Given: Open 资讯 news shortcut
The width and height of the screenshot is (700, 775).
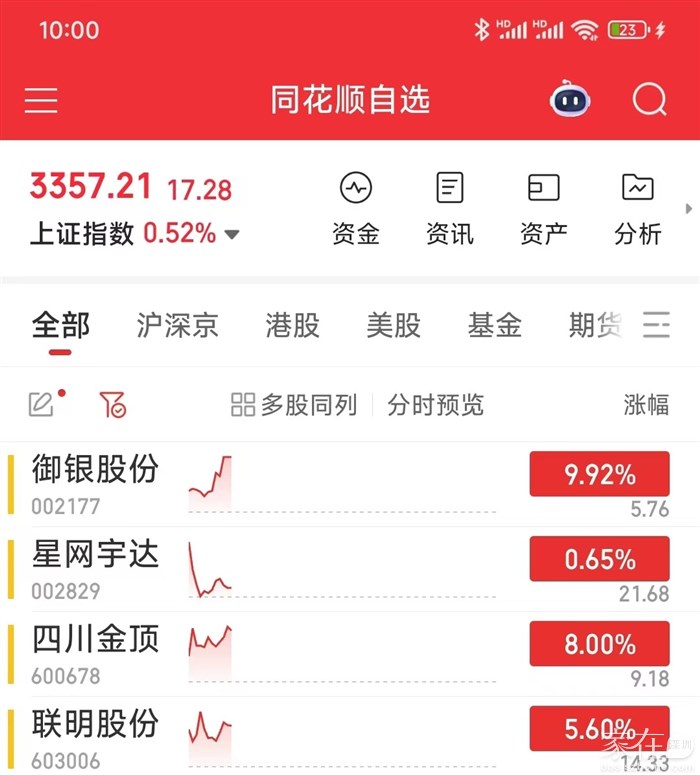Looking at the screenshot, I should (x=450, y=208).
